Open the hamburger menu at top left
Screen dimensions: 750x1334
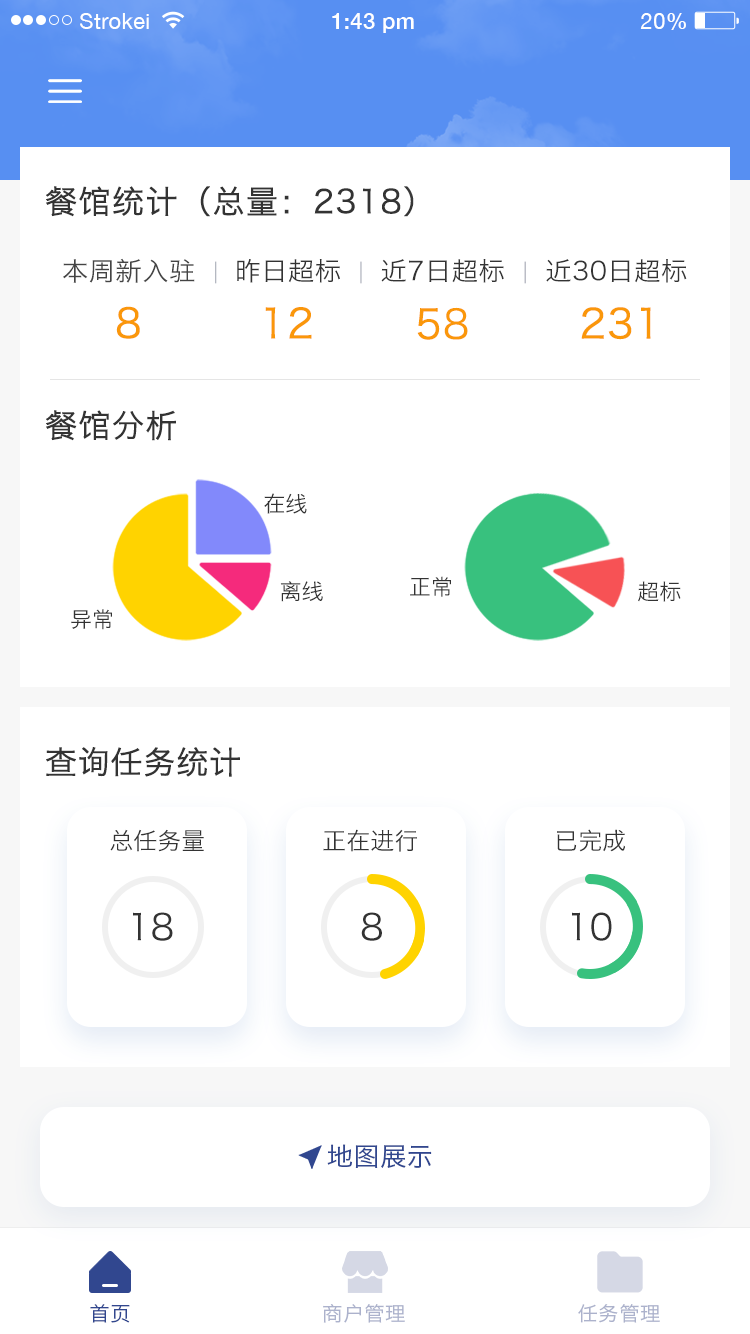(65, 91)
